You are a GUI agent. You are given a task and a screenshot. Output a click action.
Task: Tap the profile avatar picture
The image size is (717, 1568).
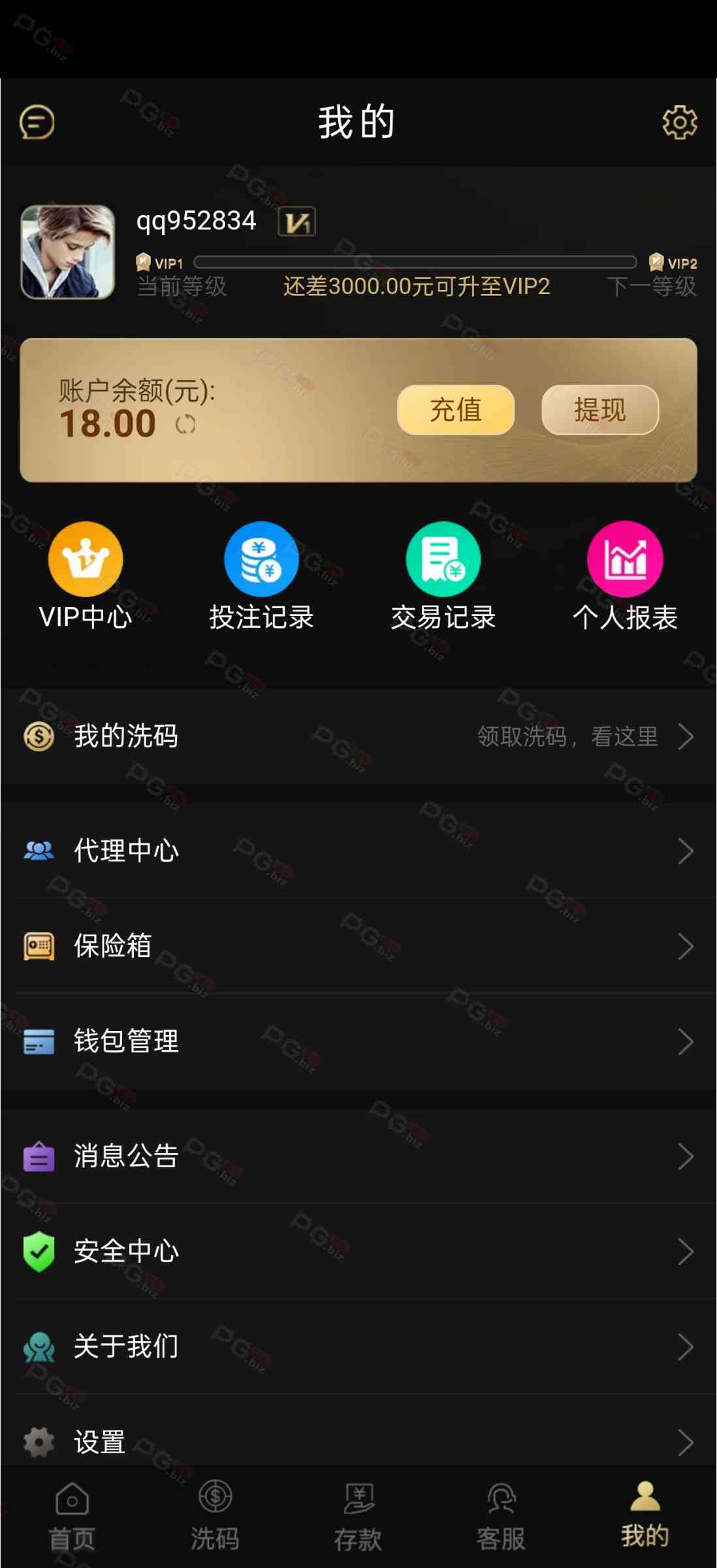point(68,252)
